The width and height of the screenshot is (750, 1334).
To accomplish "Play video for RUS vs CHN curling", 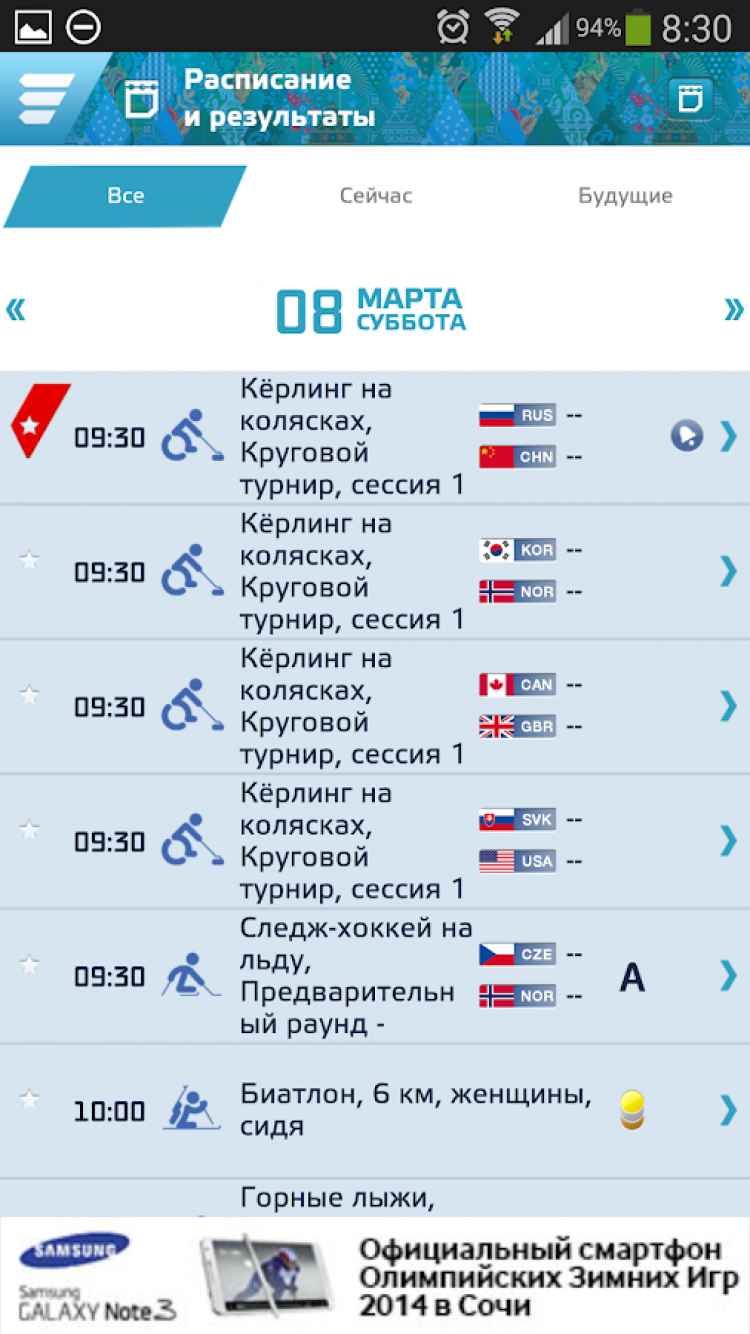I will (686, 435).
